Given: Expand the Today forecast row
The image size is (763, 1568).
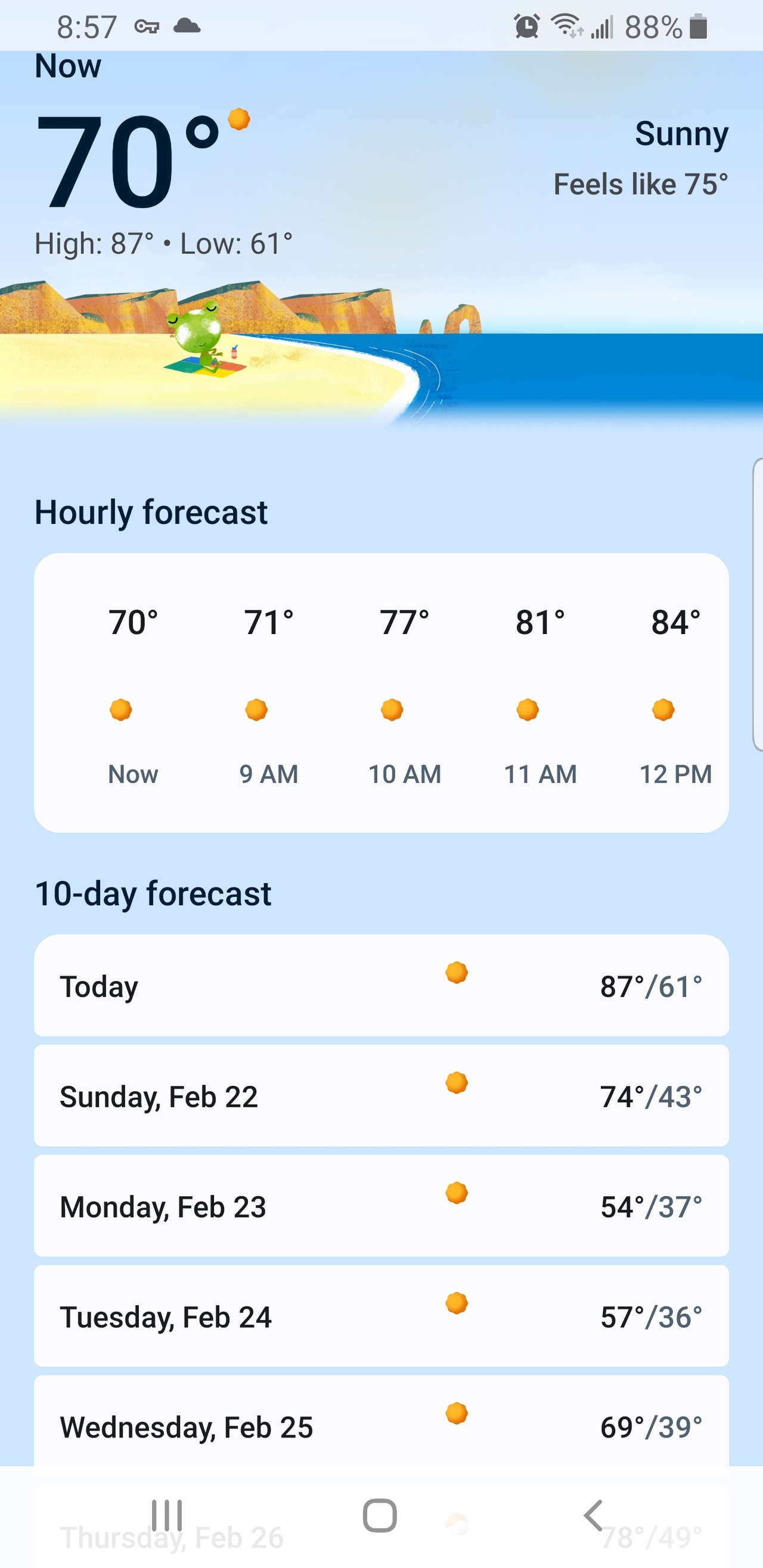Looking at the screenshot, I should tap(381, 986).
